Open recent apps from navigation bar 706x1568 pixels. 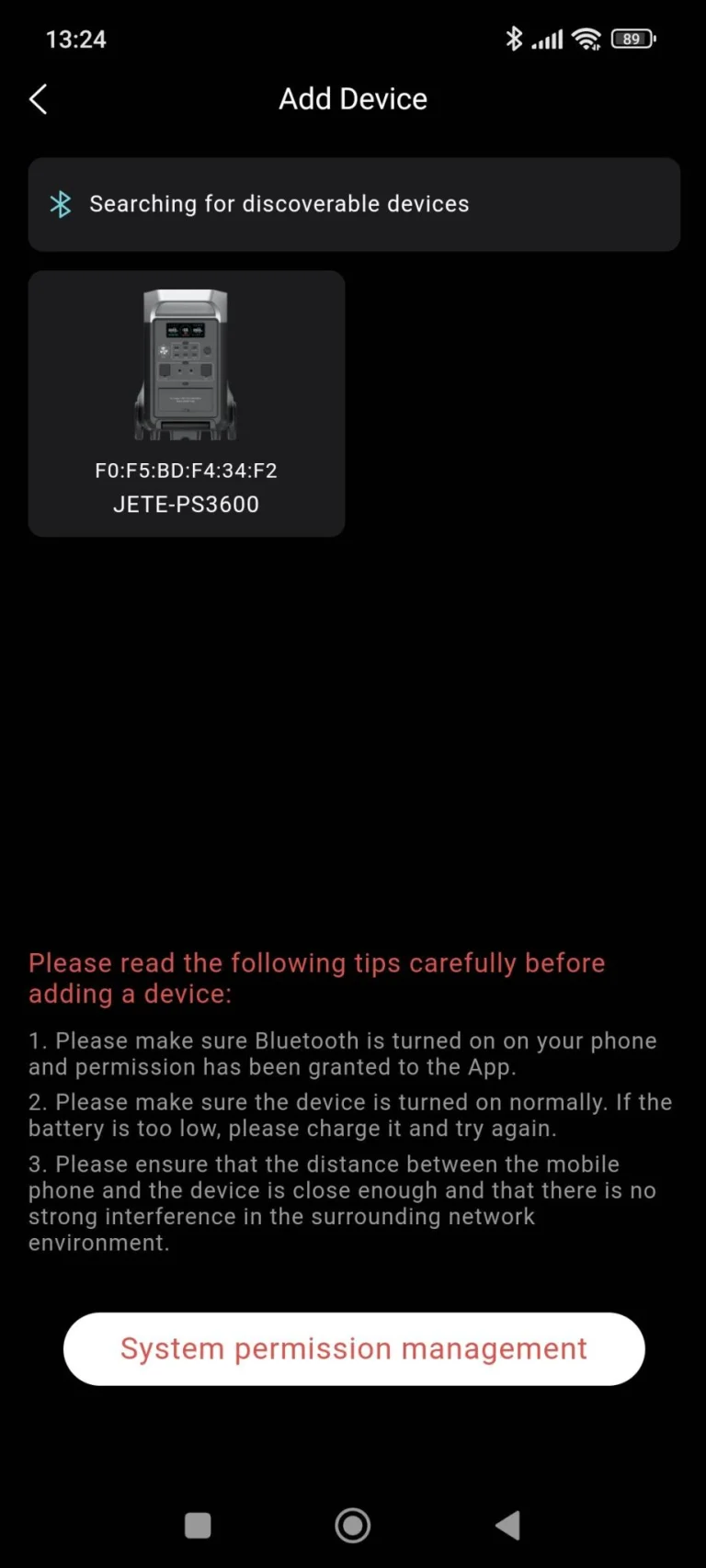pyautogui.click(x=198, y=1526)
